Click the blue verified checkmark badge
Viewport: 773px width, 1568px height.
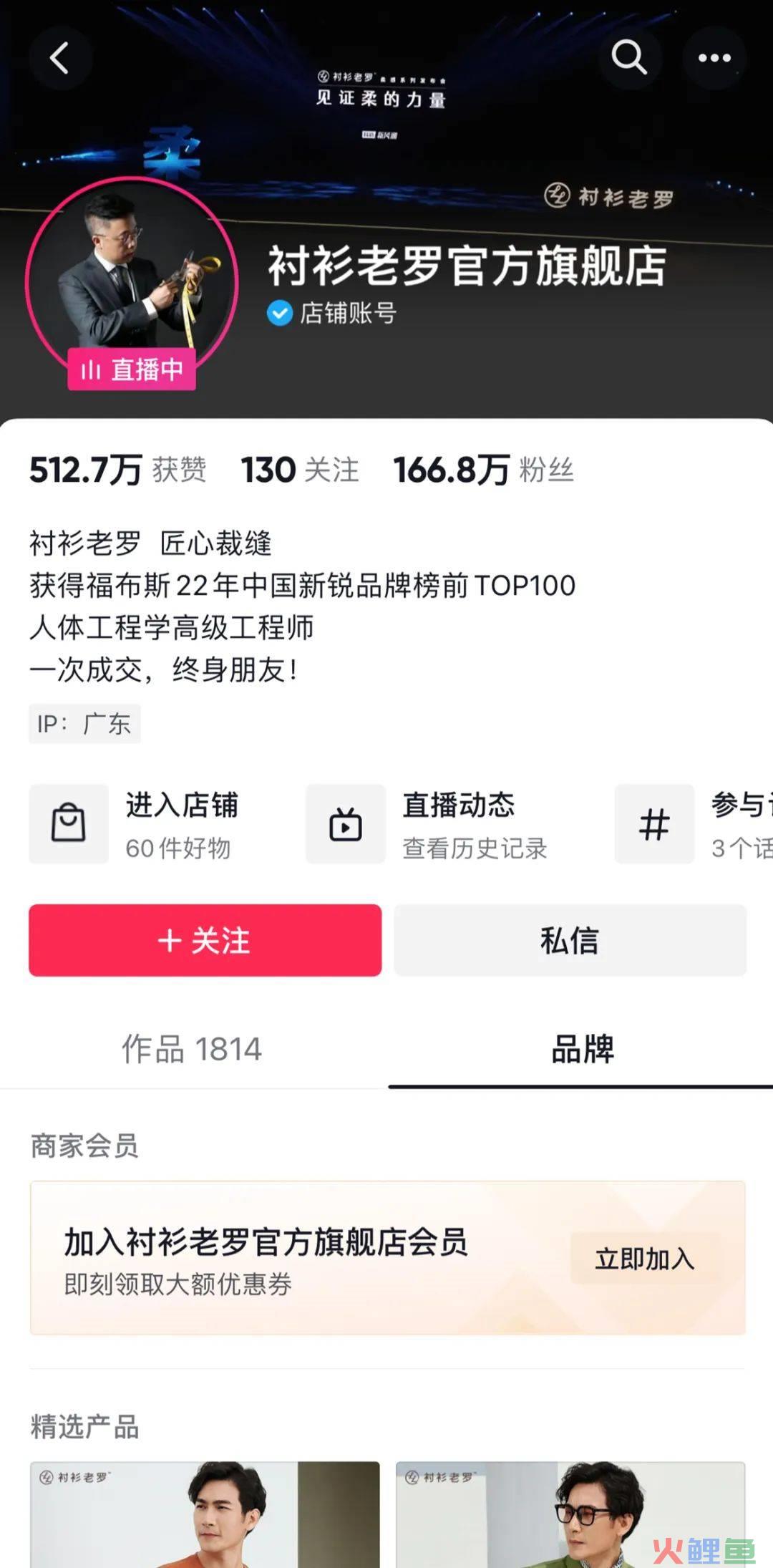pyautogui.click(x=280, y=311)
